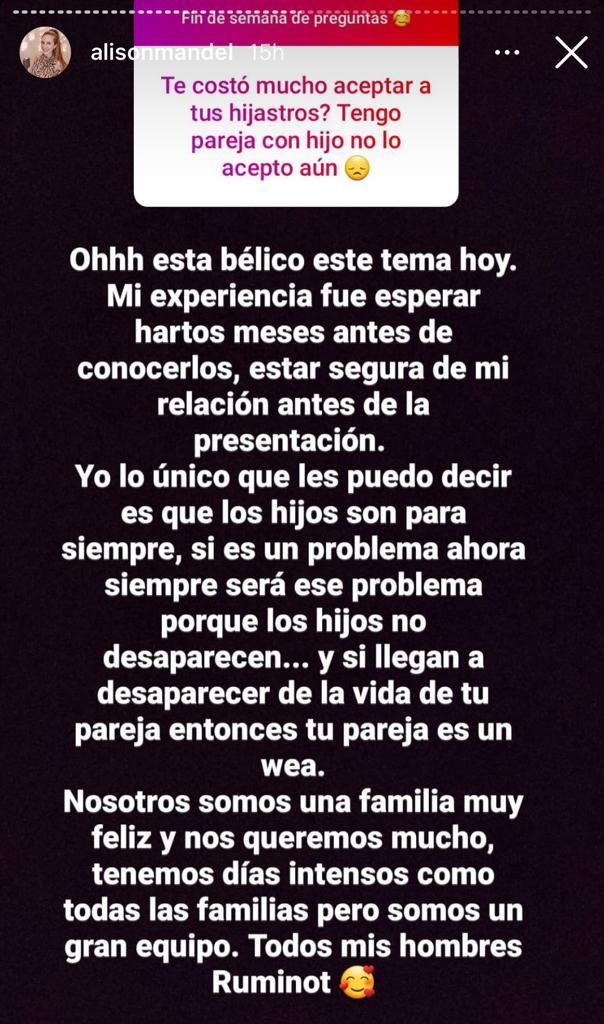The width and height of the screenshot is (604, 1024).
Task: Open alisonmandel's profile picture
Action: [45, 52]
